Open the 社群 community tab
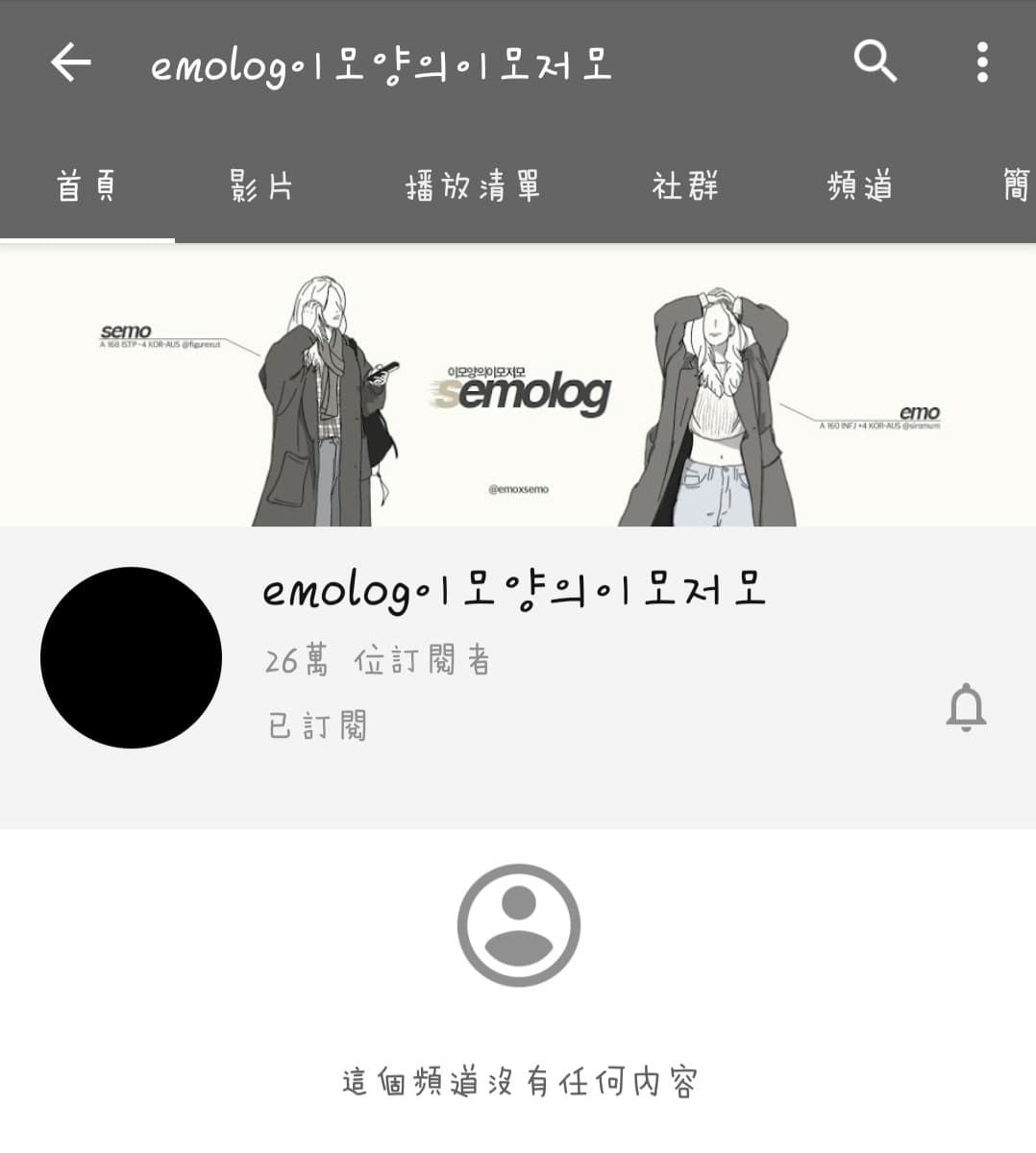This screenshot has height=1153, width=1036. (686, 187)
